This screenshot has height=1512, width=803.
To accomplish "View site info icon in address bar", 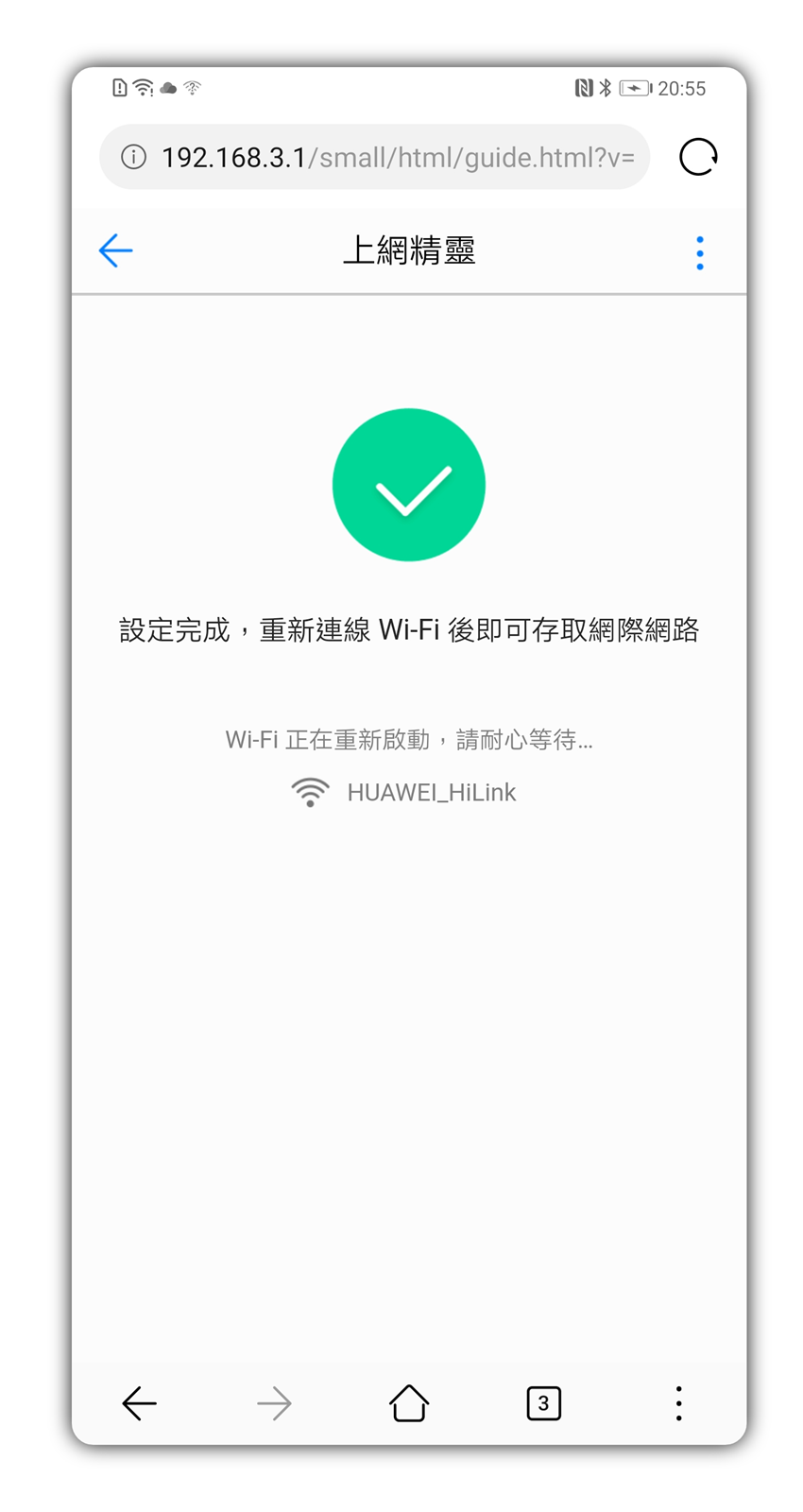I will pyautogui.click(x=134, y=157).
